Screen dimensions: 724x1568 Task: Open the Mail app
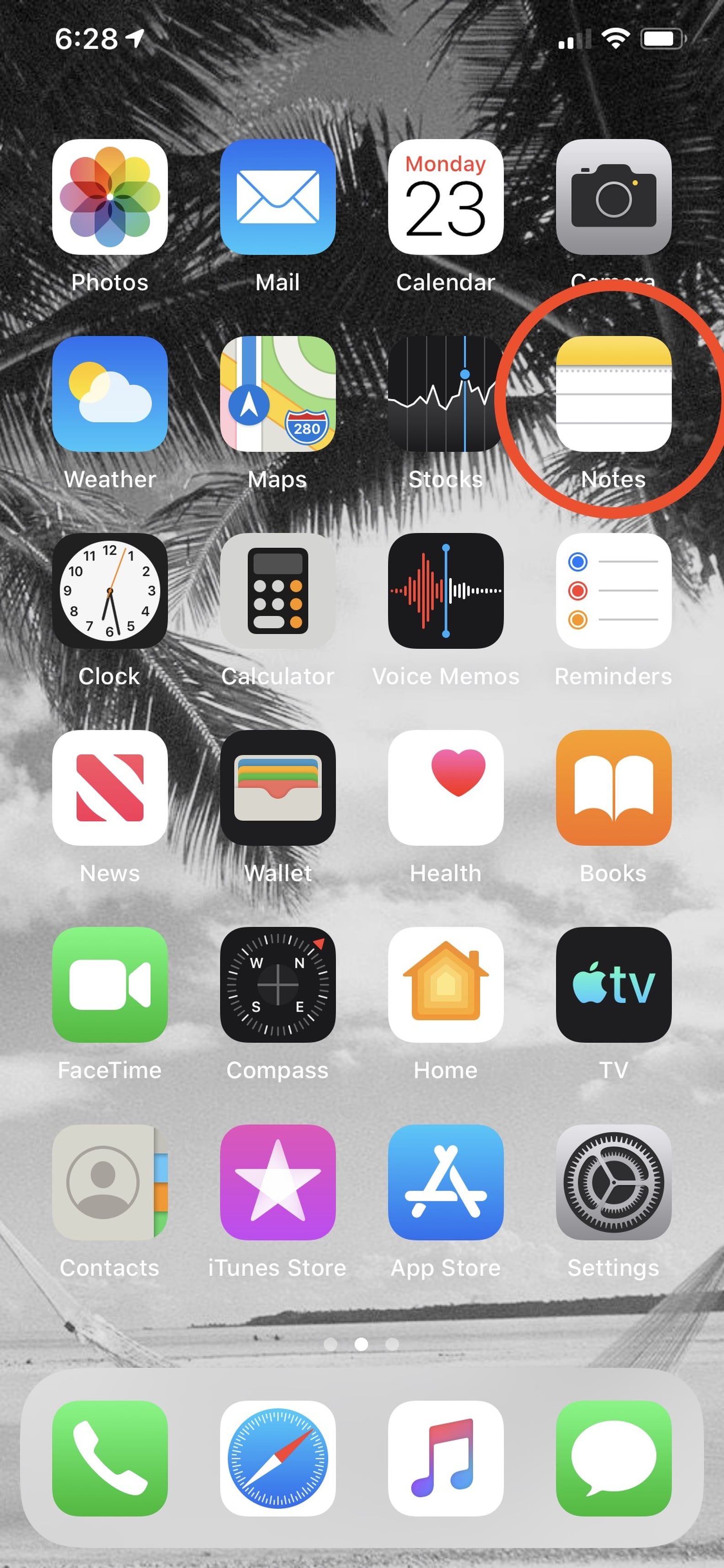pyautogui.click(x=277, y=199)
